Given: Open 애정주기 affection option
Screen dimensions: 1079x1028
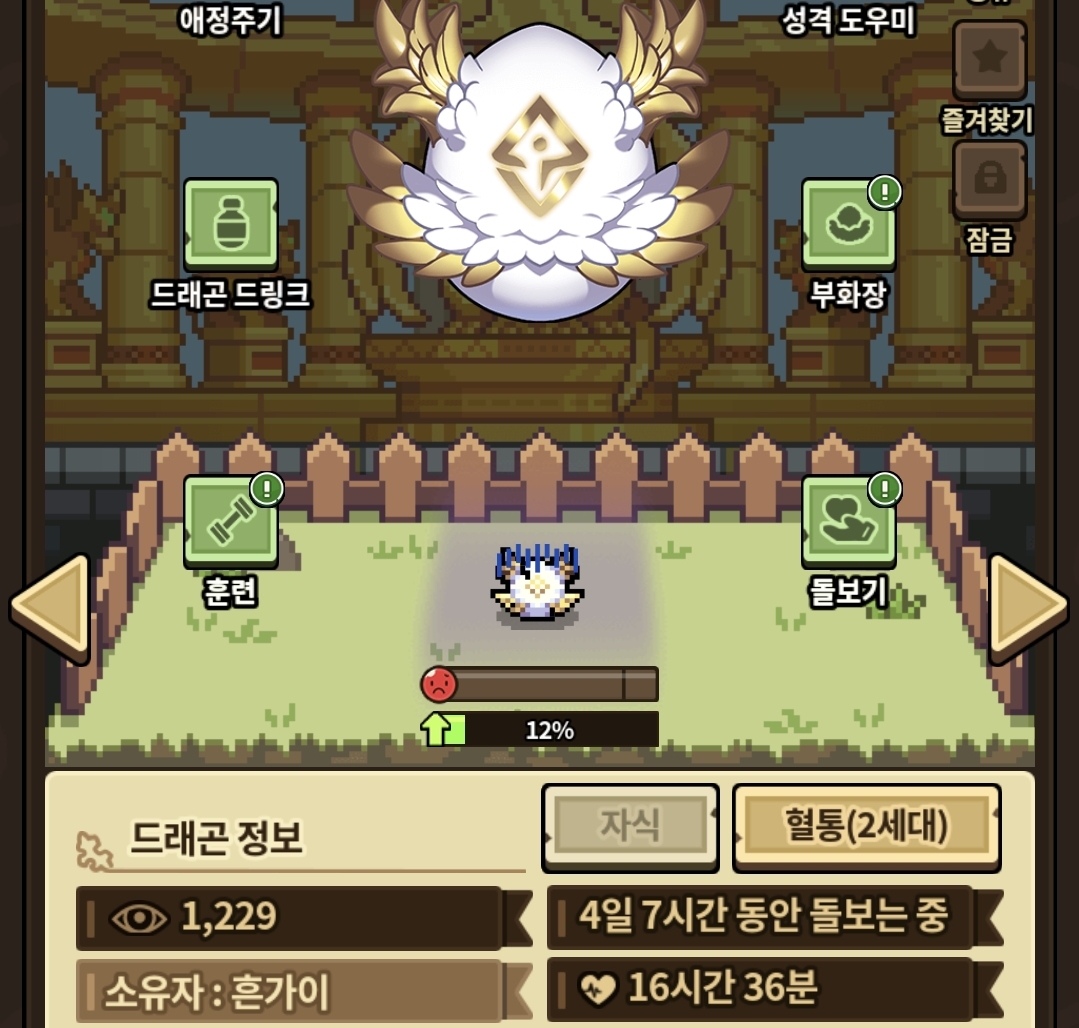Looking at the screenshot, I should click(x=231, y=19).
